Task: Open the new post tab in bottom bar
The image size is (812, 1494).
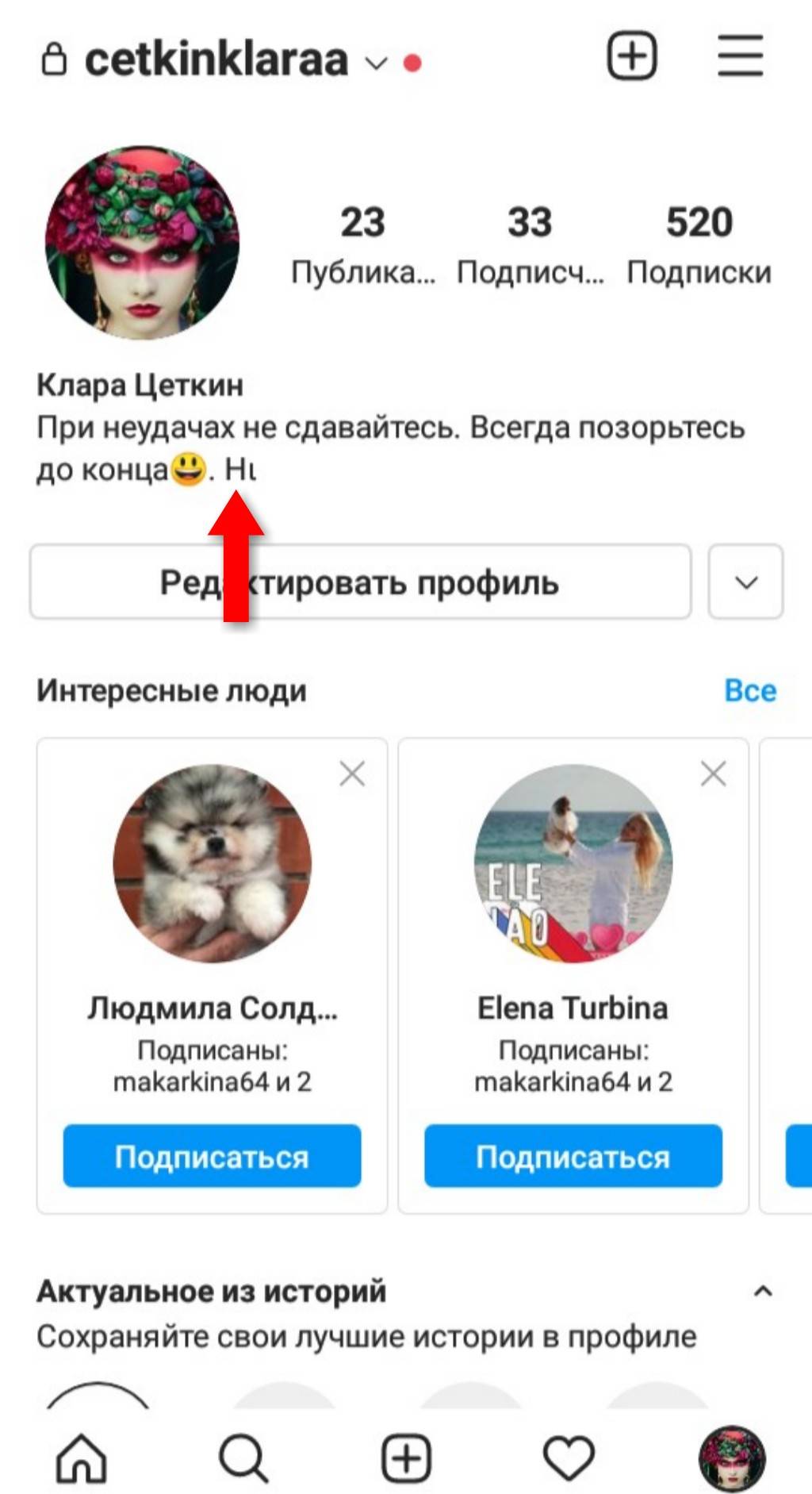Action: click(x=406, y=1458)
